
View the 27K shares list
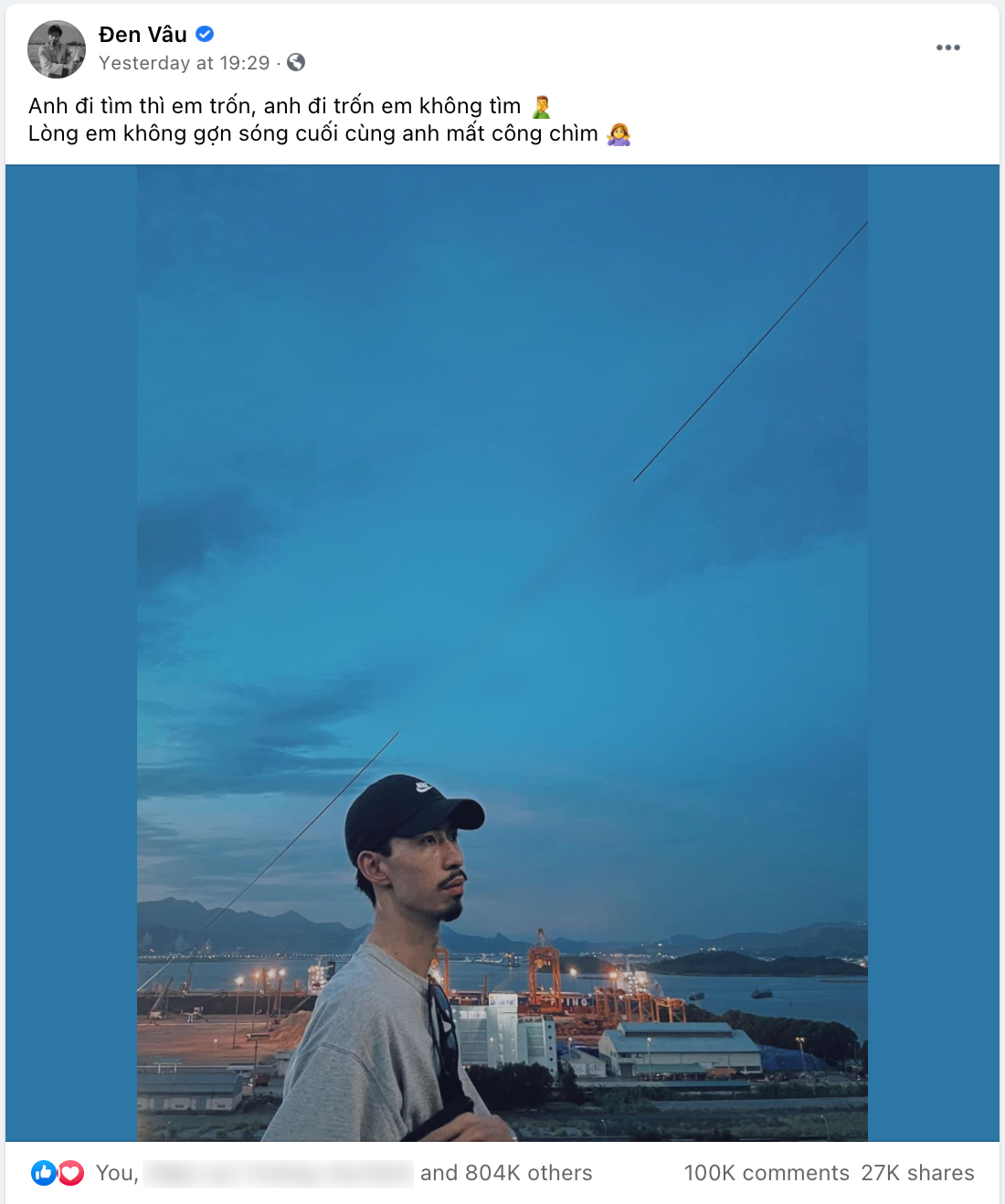(917, 1173)
